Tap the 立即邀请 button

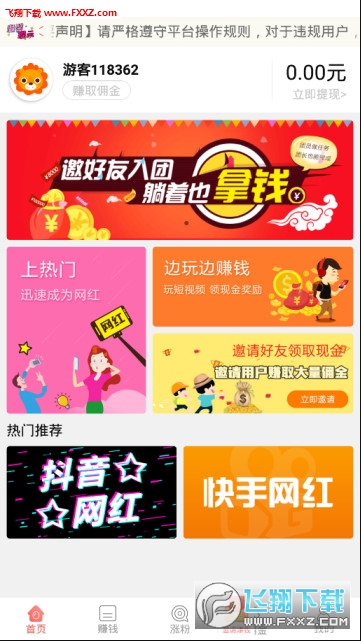pos(317,399)
